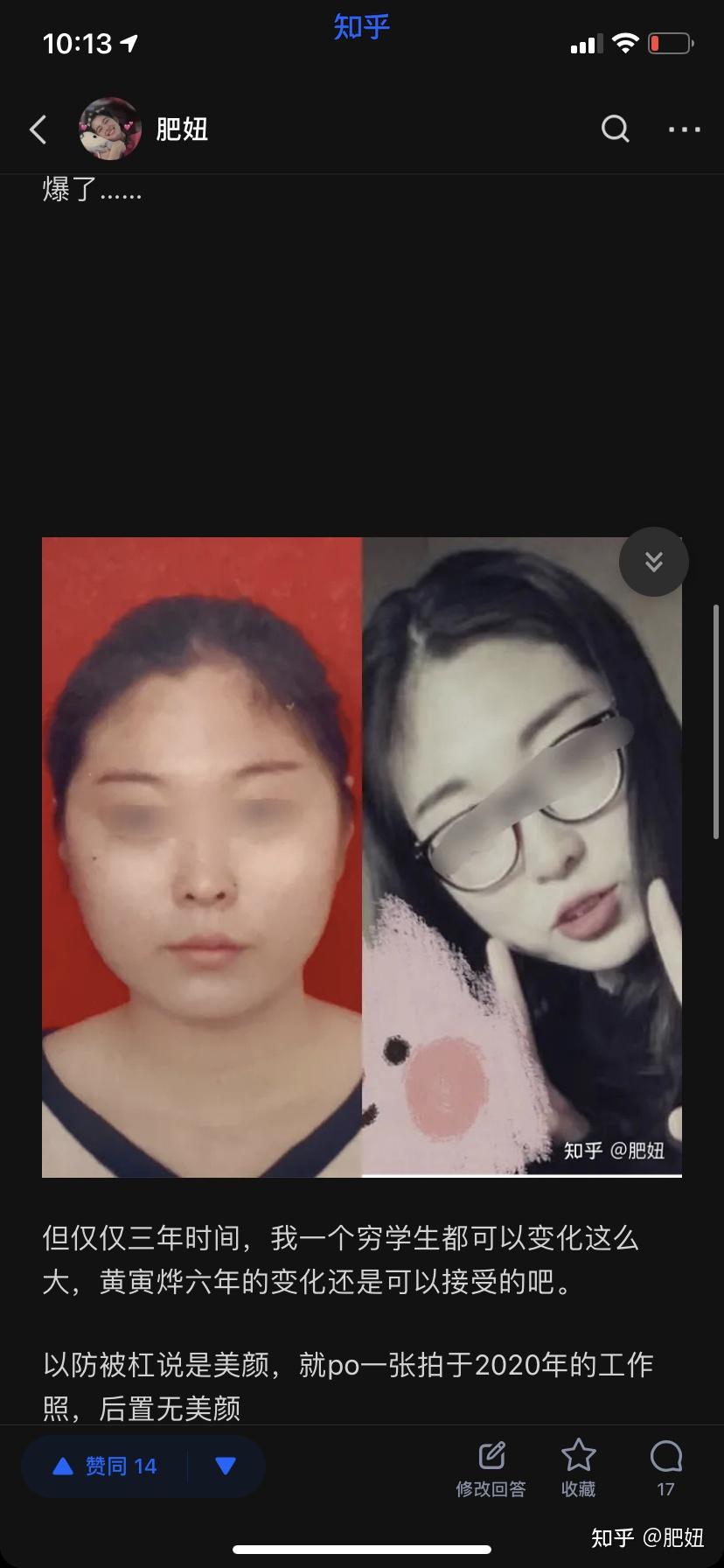The height and width of the screenshot is (1568, 724).
Task: Open 肥妞's profile via the username
Action: tap(181, 129)
